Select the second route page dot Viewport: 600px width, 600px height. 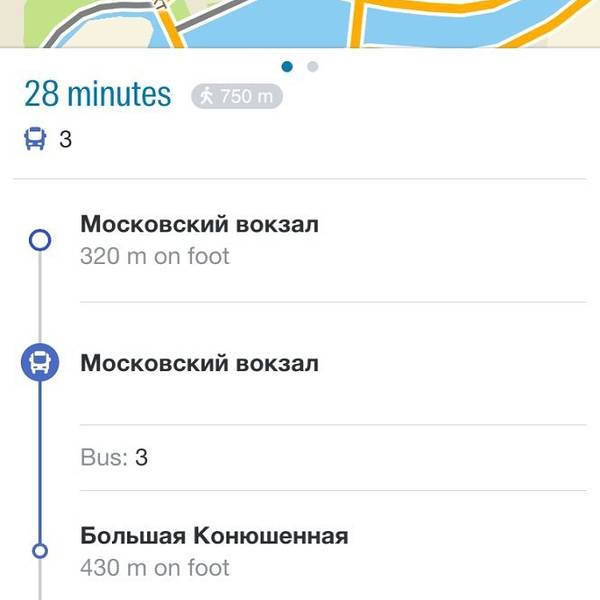tap(313, 67)
